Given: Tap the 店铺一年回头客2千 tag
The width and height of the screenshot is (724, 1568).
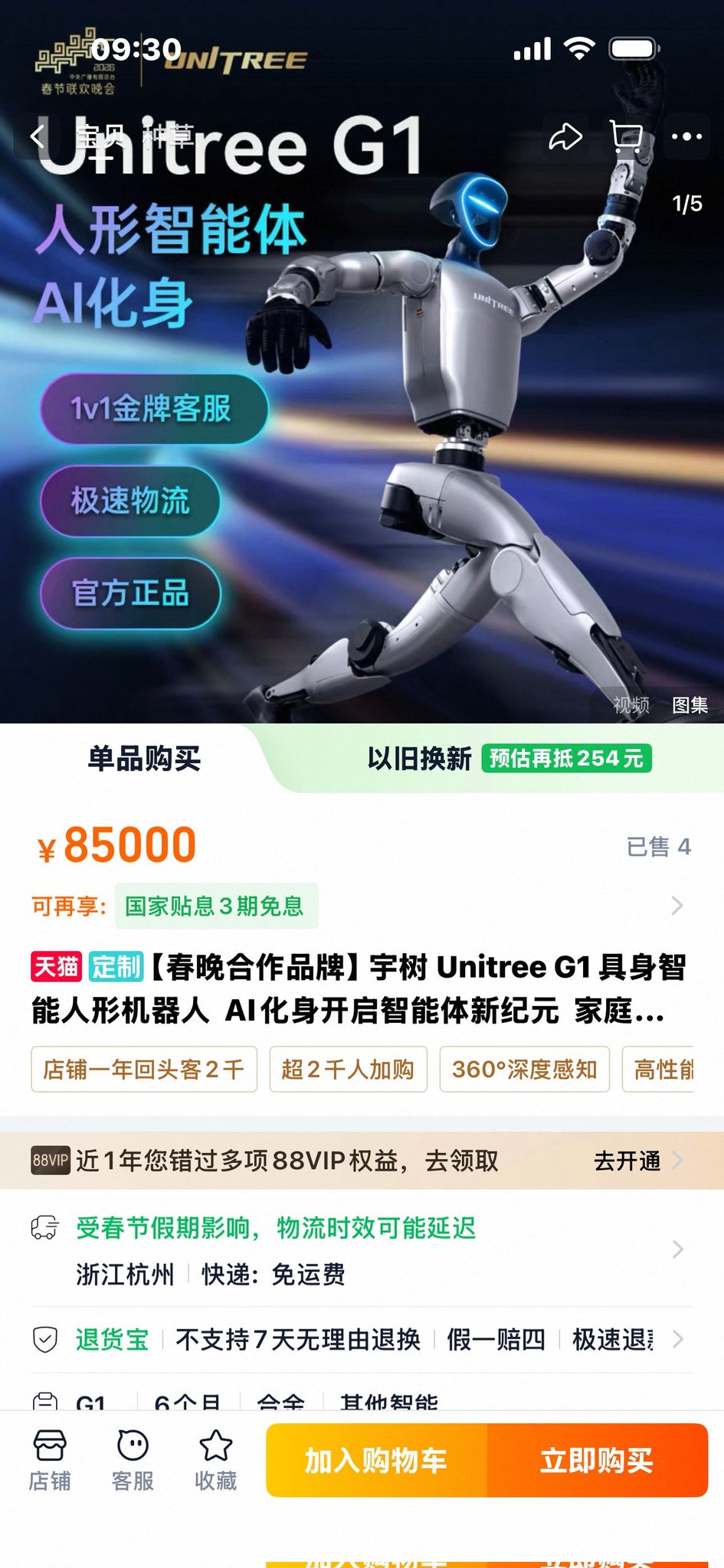Looking at the screenshot, I should click(144, 1069).
